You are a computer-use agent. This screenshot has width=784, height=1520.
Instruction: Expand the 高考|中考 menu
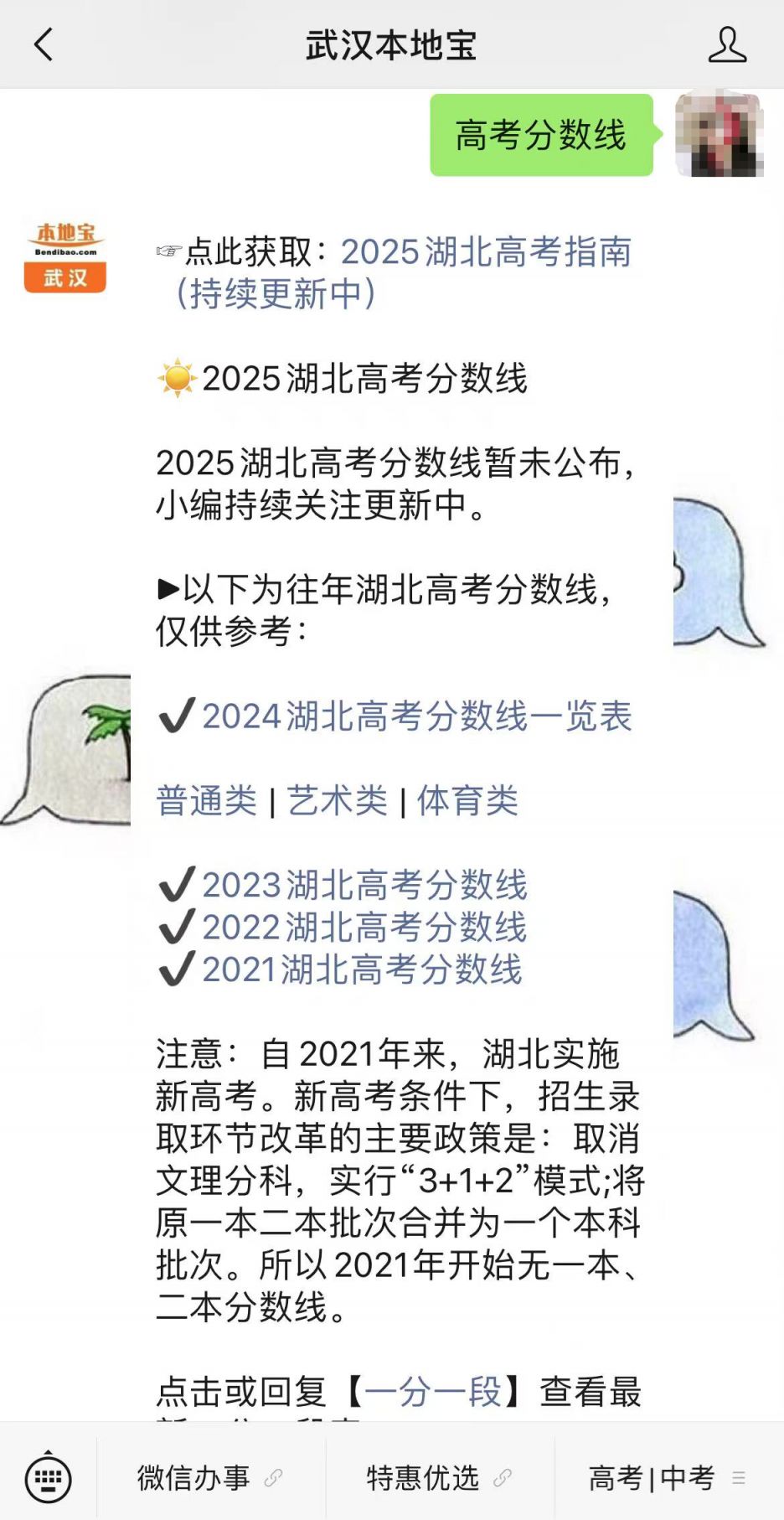click(668, 1477)
